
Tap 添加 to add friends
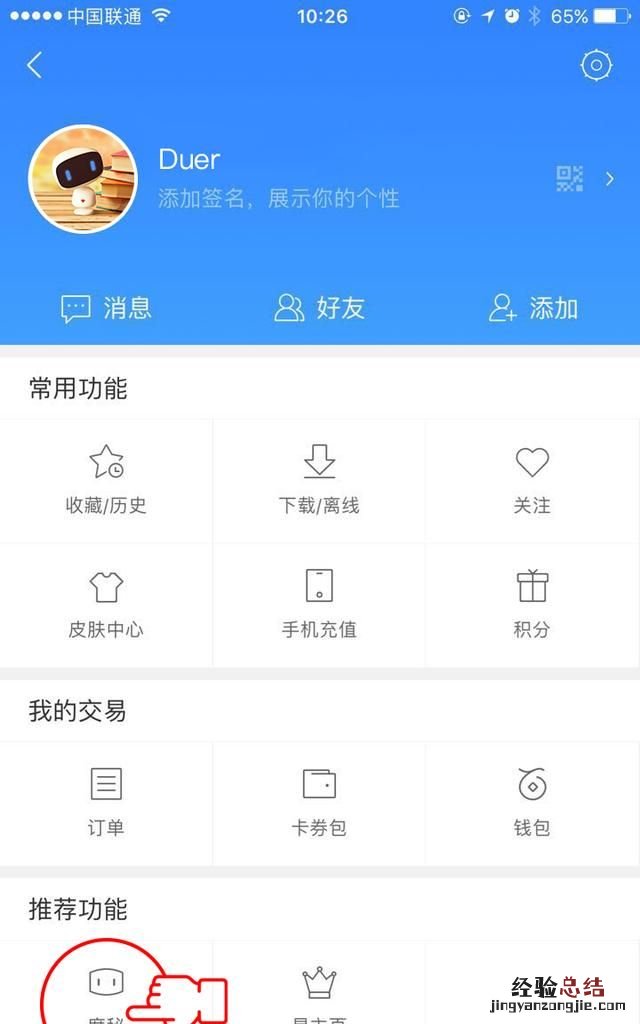[533, 308]
